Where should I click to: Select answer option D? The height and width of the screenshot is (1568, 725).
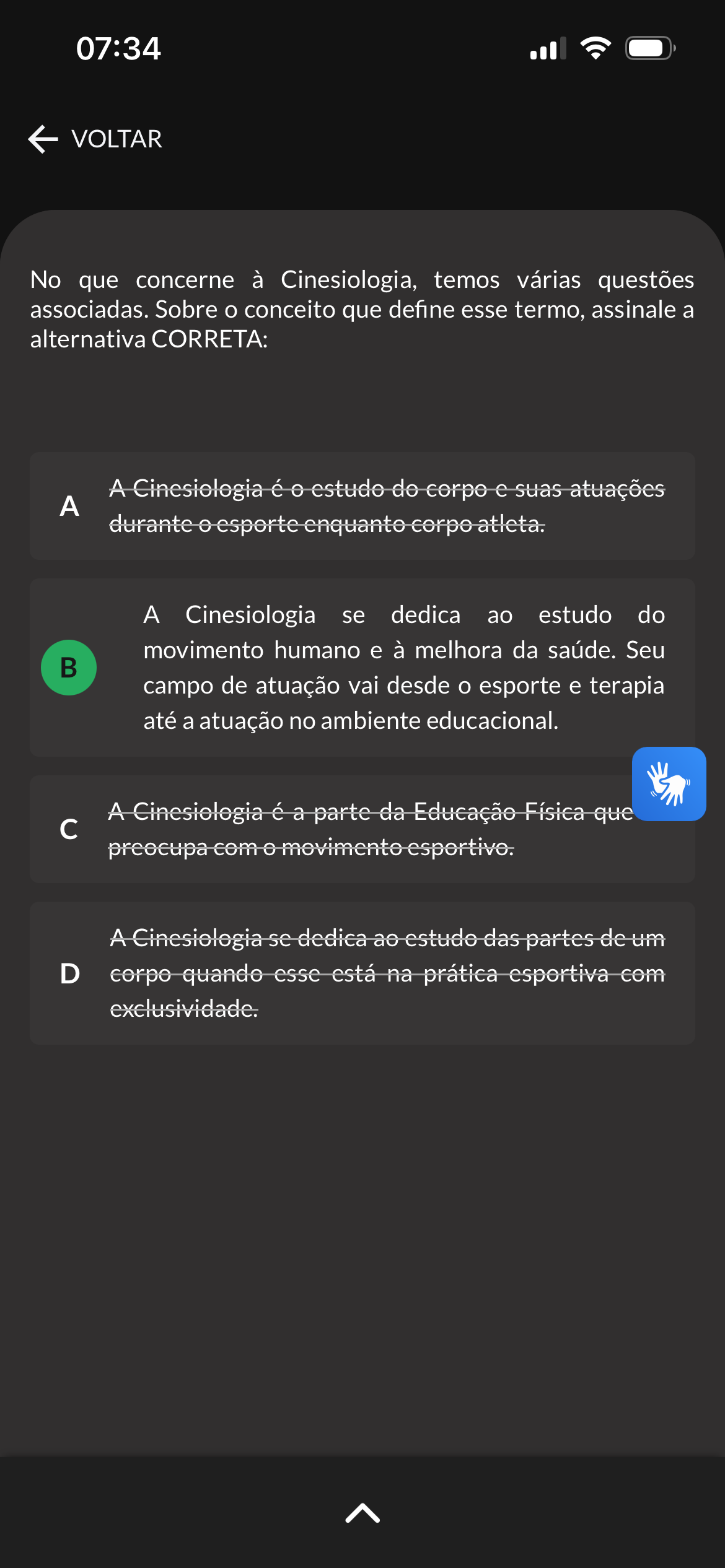pyautogui.click(x=362, y=973)
